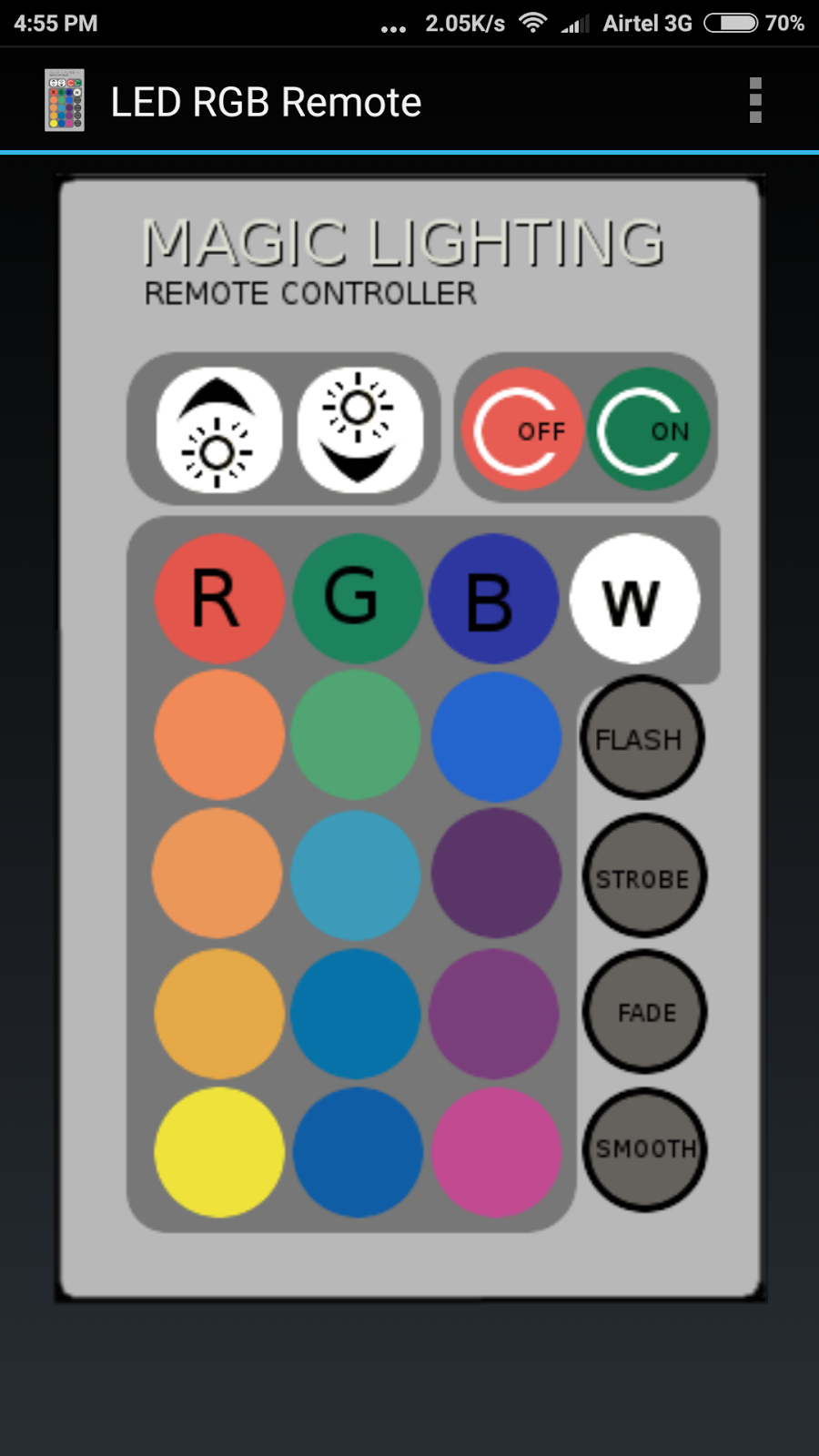Turn the LED light OFF
The height and width of the screenshot is (1456, 819).
click(526, 430)
